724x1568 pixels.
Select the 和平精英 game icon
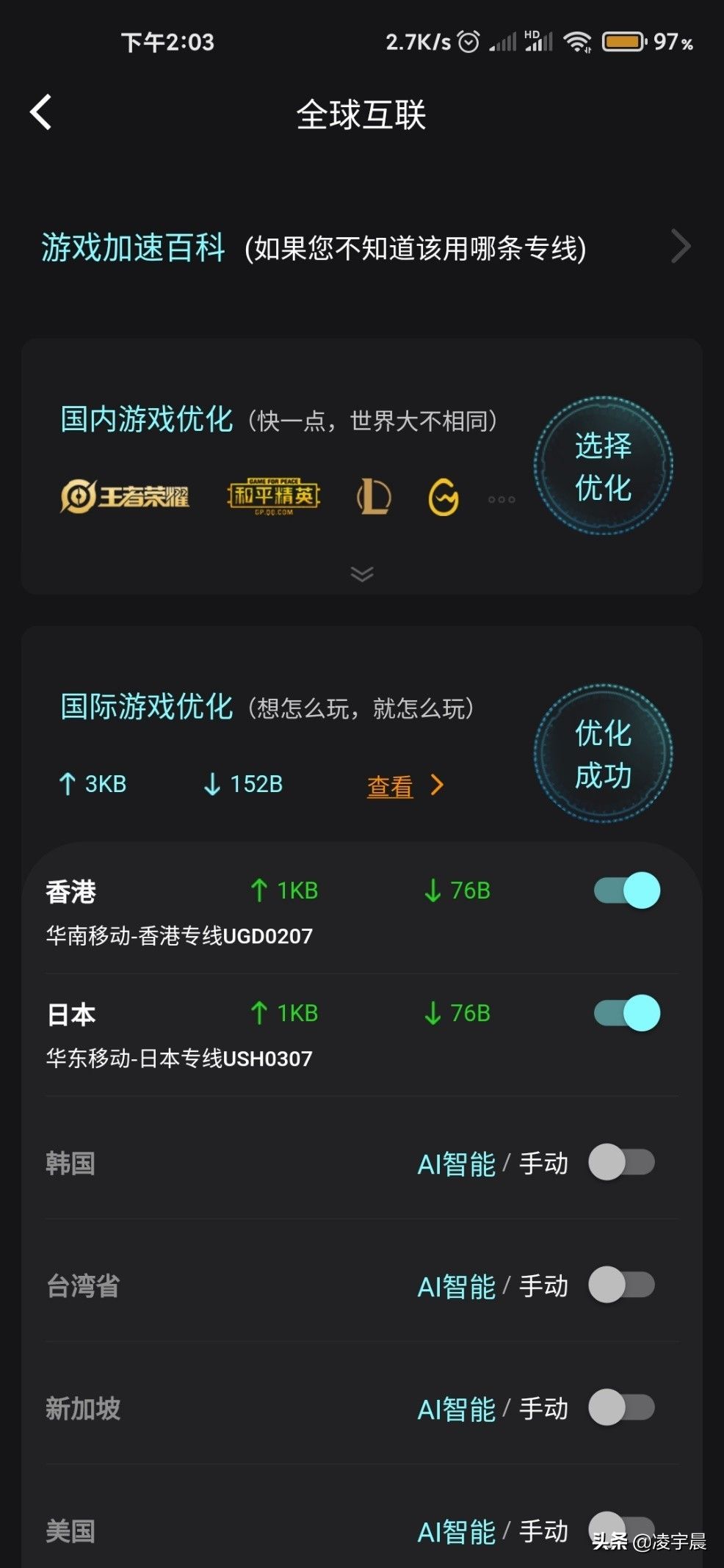274,497
